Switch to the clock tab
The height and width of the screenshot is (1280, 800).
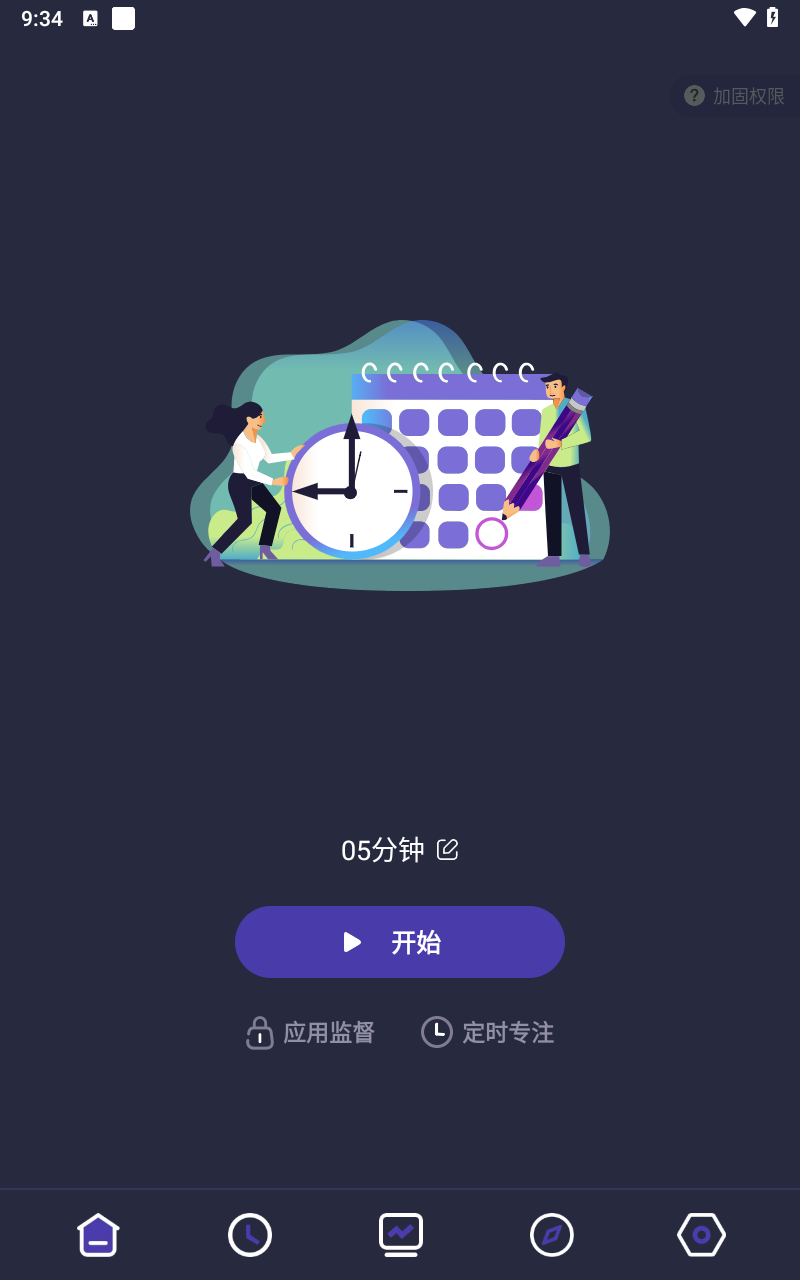pos(250,1234)
